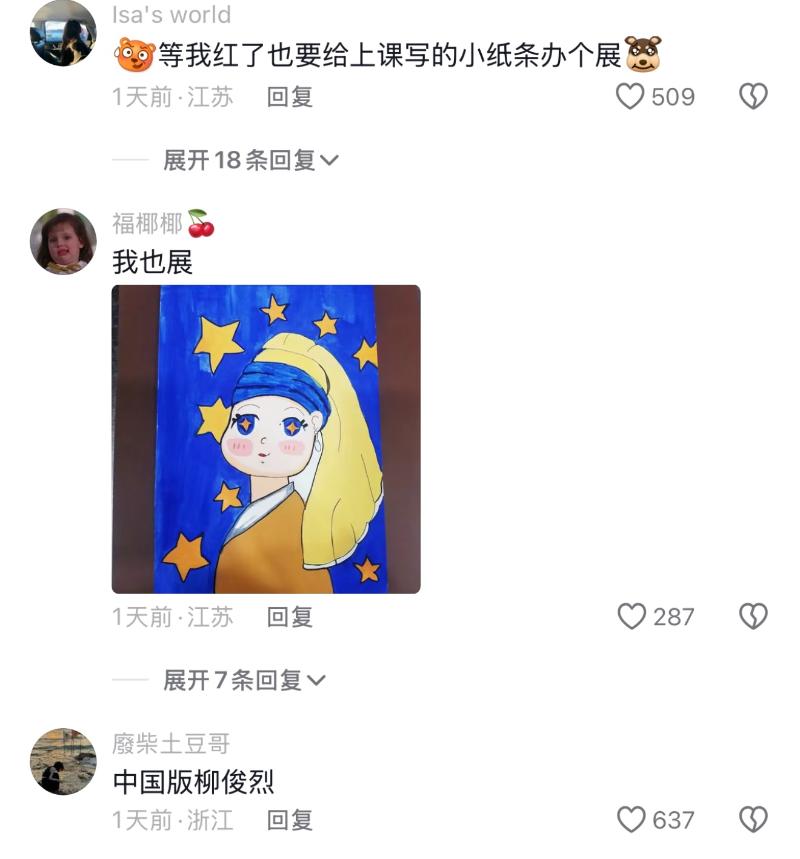Open 福椰椰's profile avatar
The image size is (800, 859).
[63, 241]
